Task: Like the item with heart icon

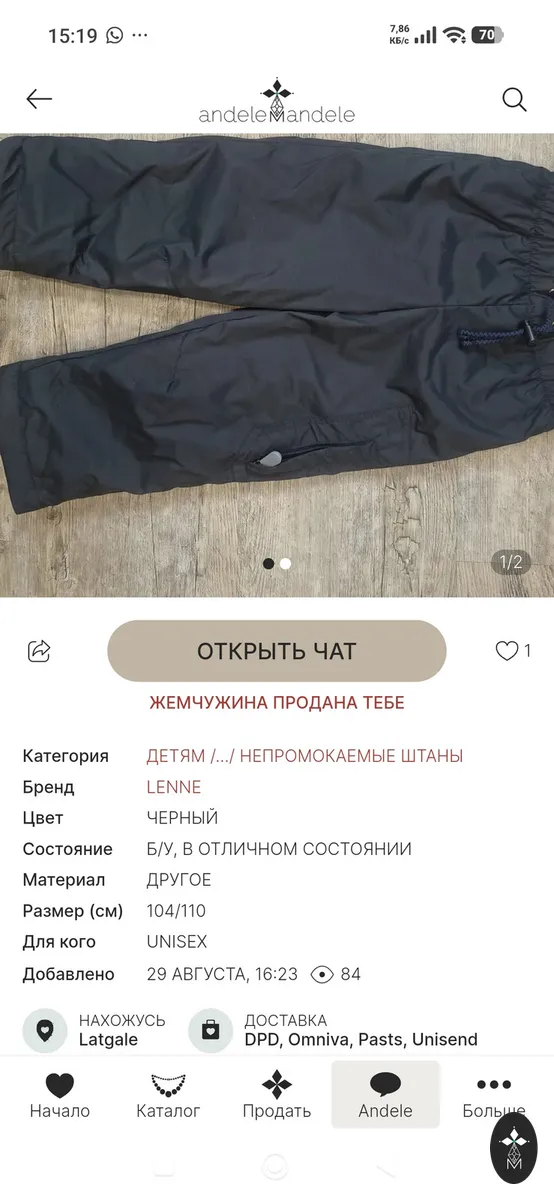Action: (507, 651)
